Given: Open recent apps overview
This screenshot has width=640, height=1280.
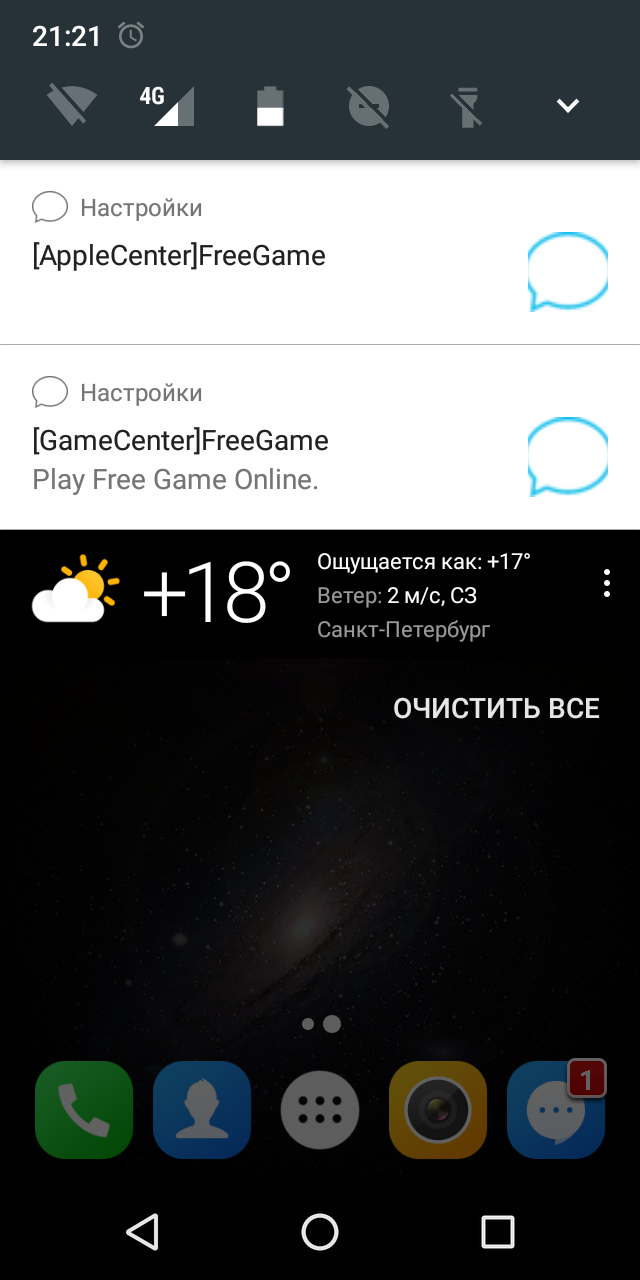Looking at the screenshot, I should [x=497, y=1232].
